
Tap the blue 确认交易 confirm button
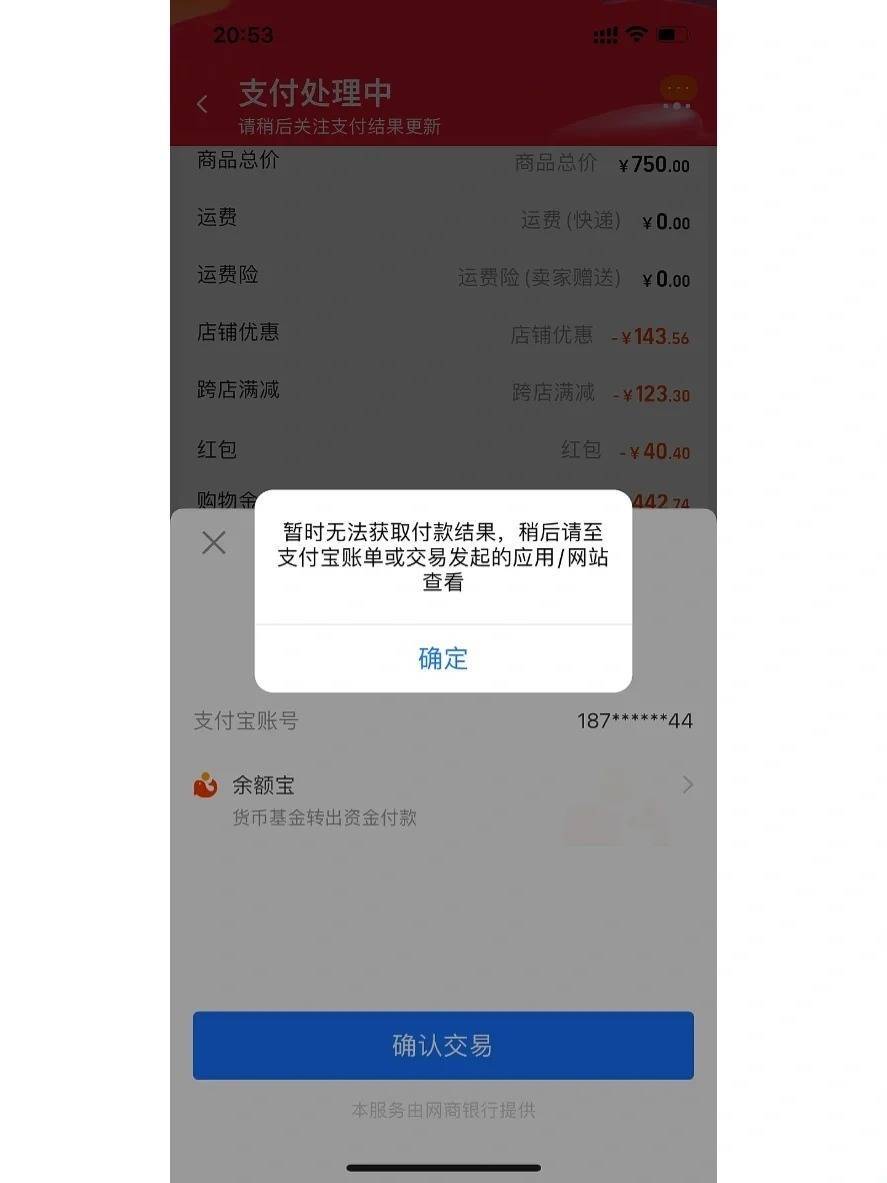pos(443,1045)
